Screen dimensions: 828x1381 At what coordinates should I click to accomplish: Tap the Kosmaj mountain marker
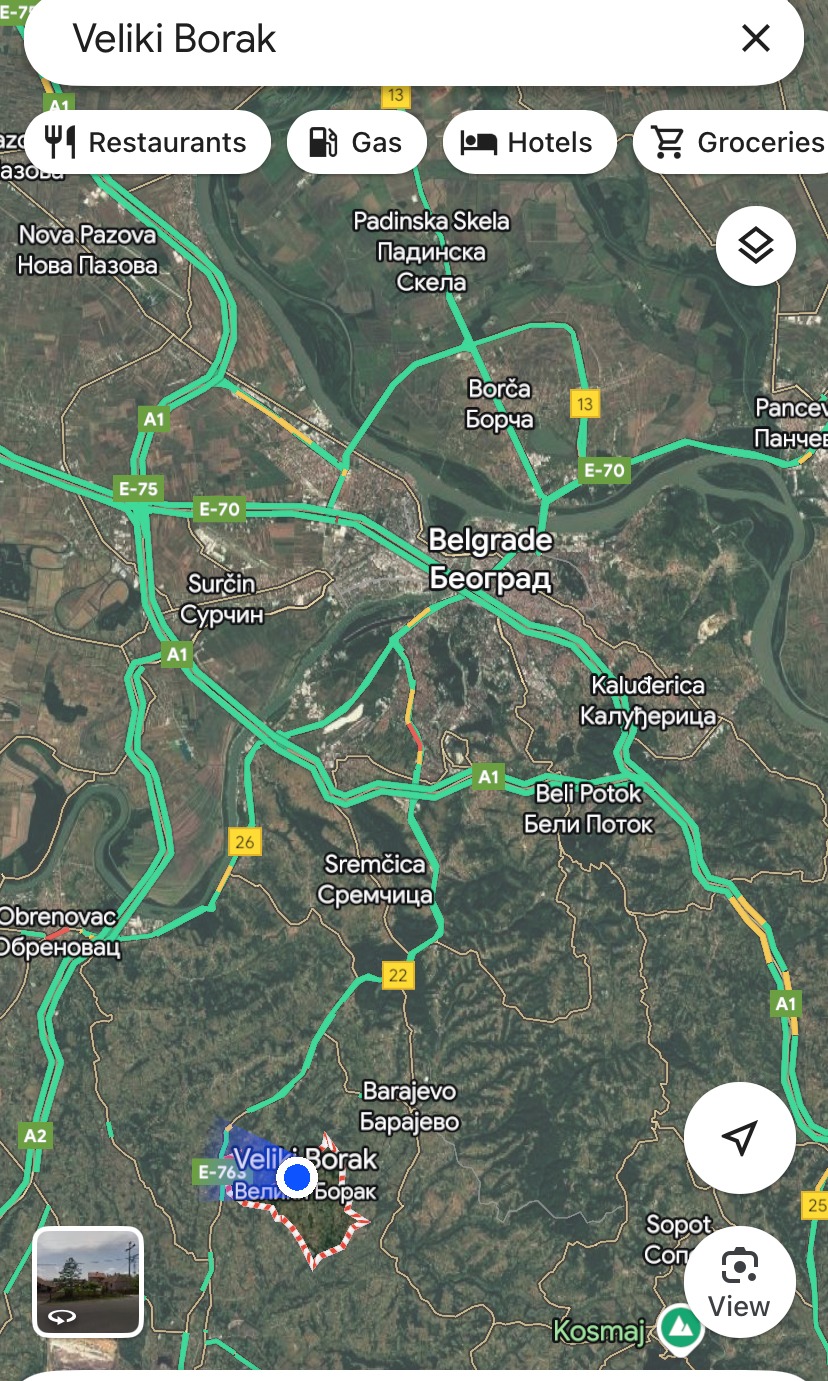[x=680, y=1329]
